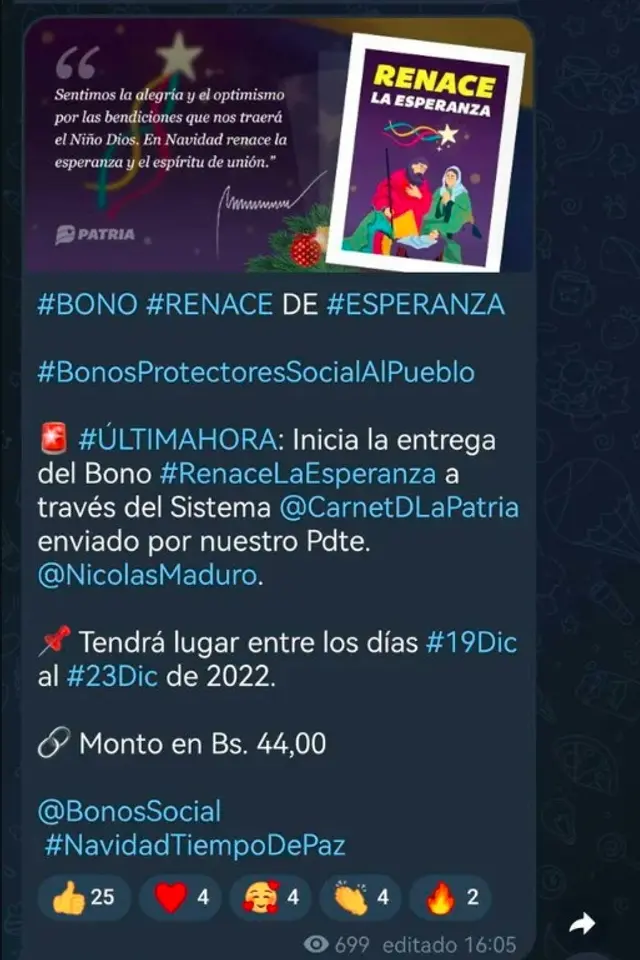Open the @BonosSocial mention
The image size is (640, 960).
tap(129, 810)
